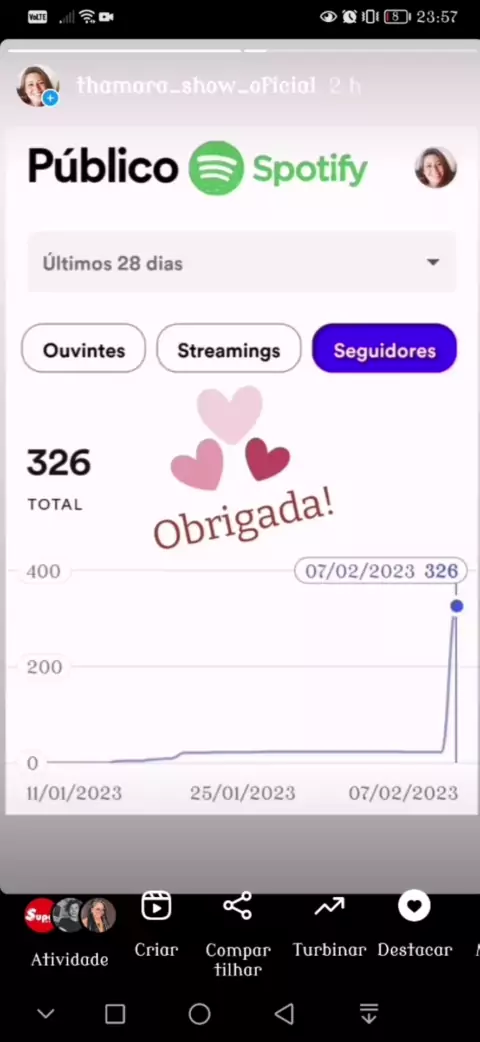View story viewers in Atividade
480x1042 pixels.
[x=70, y=932]
